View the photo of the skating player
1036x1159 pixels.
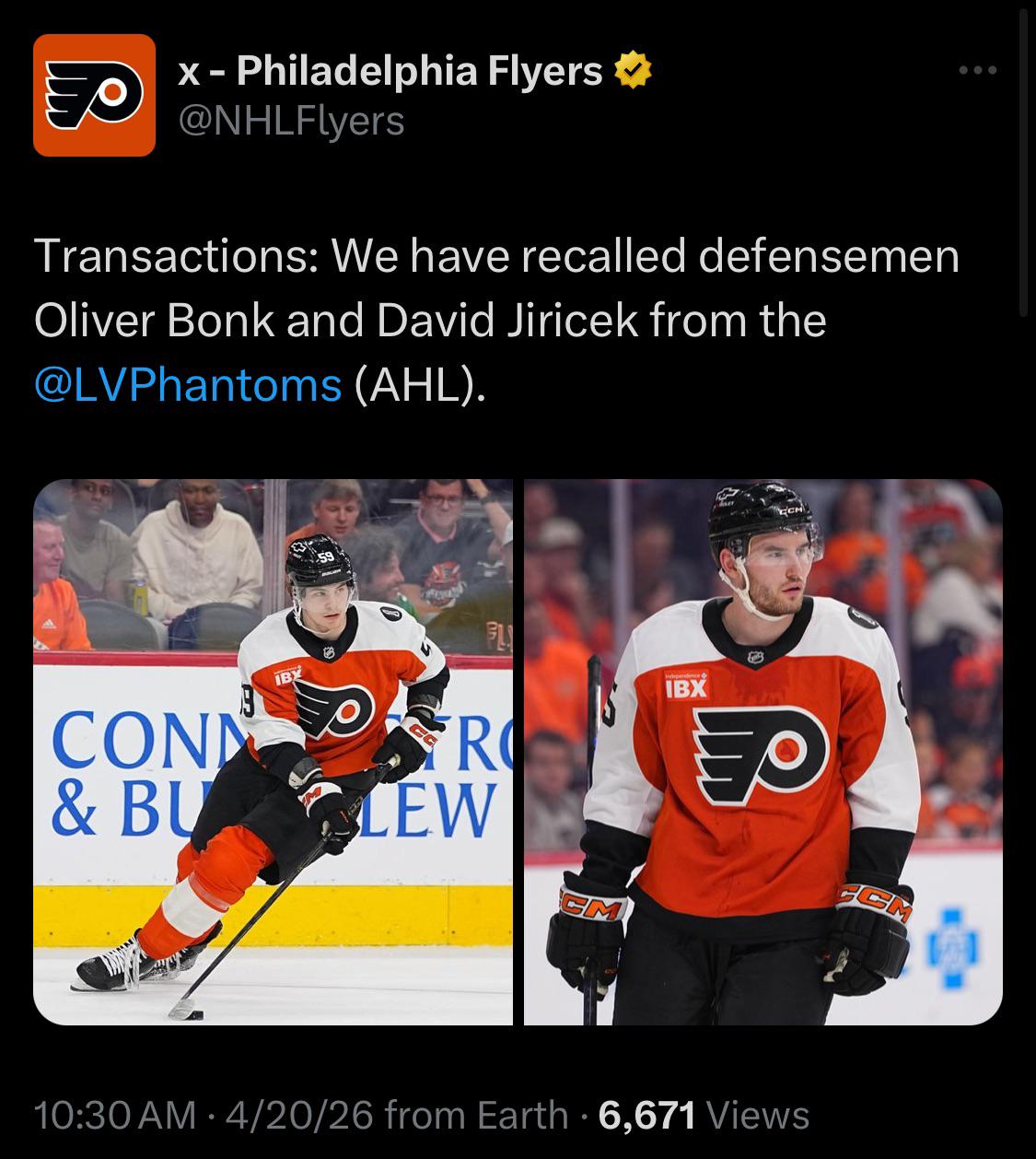[x=273, y=752]
